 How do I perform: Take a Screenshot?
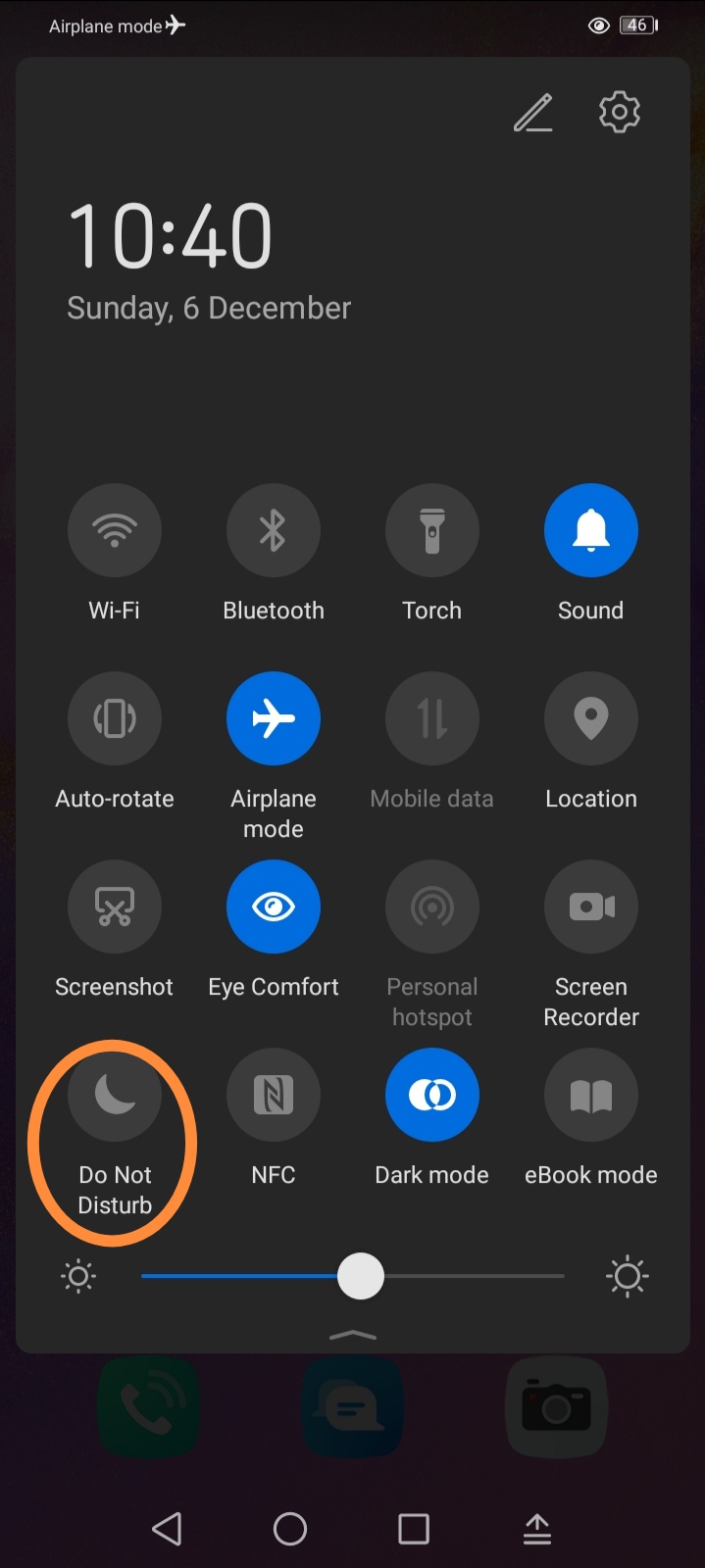[x=115, y=906]
